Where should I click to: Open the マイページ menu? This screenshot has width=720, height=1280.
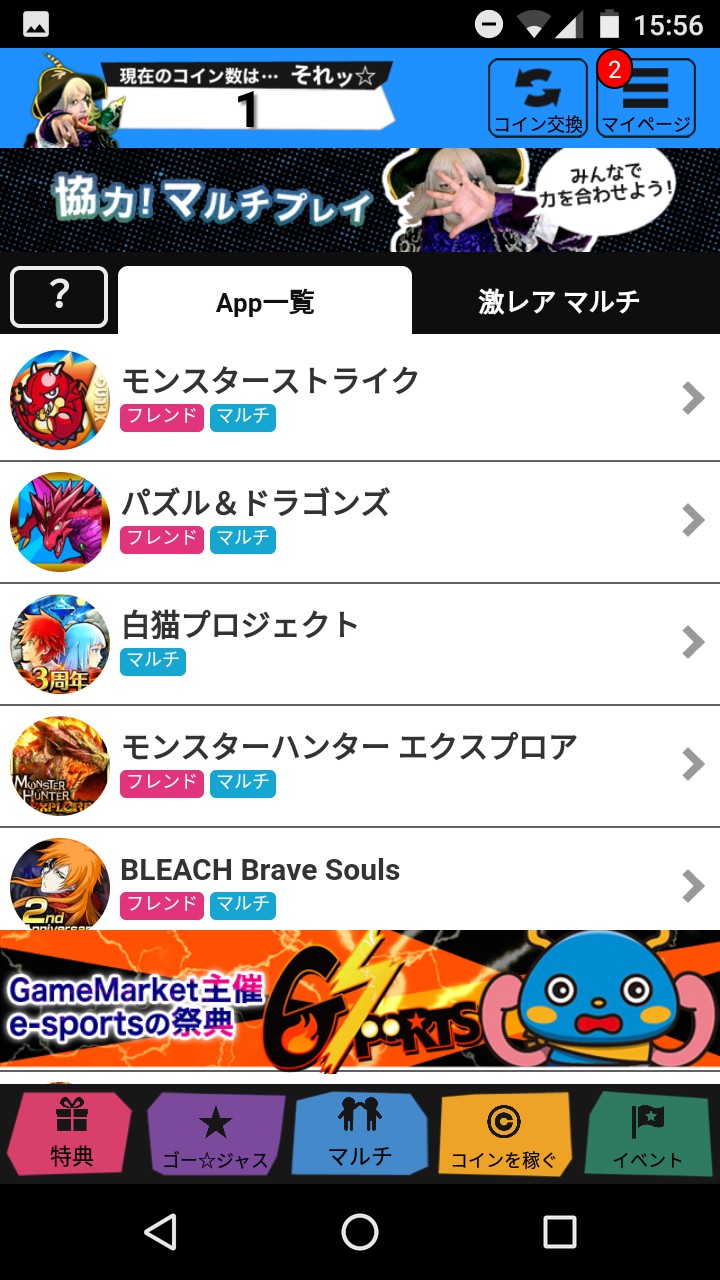[x=646, y=98]
